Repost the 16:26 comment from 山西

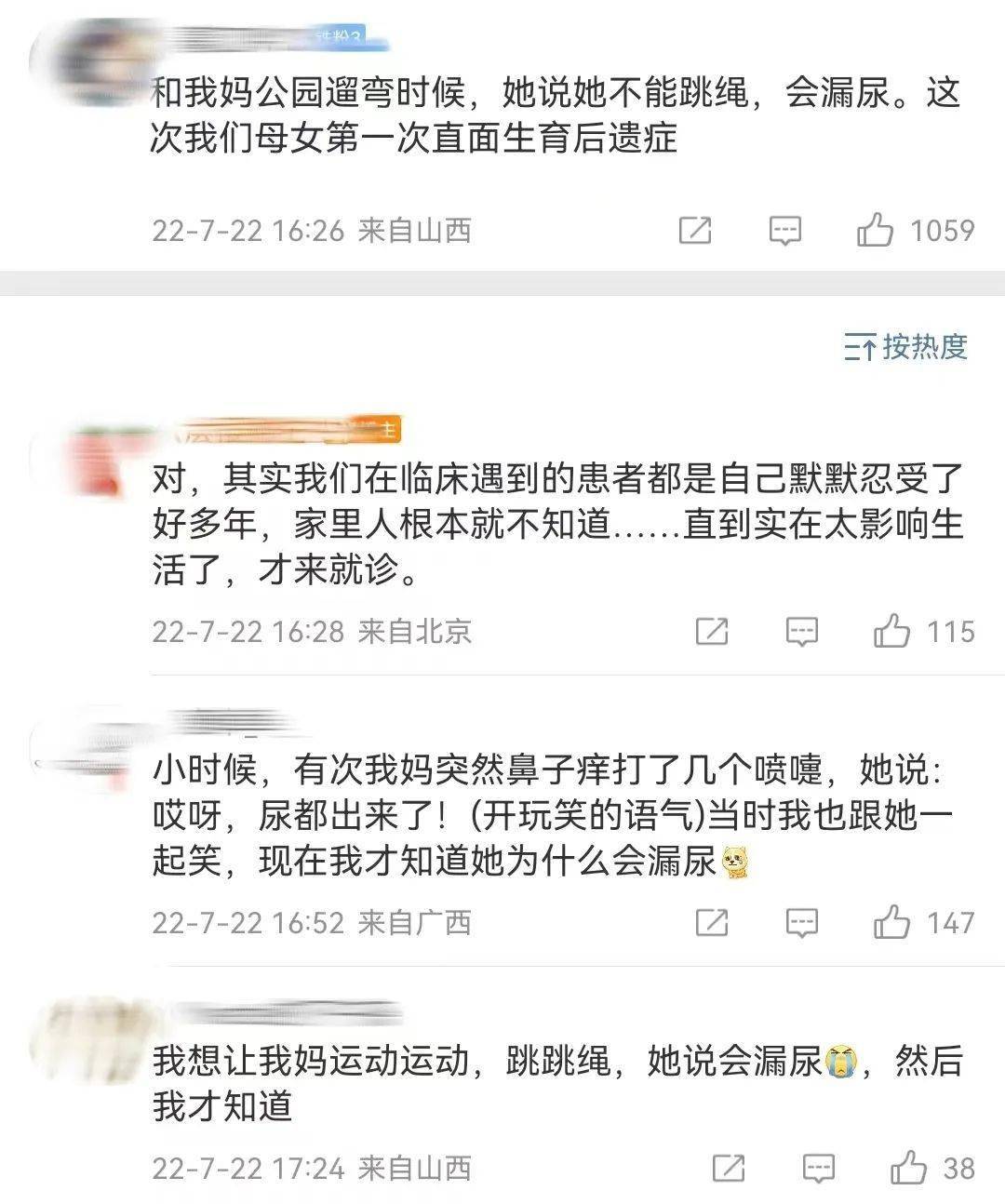coord(695,230)
